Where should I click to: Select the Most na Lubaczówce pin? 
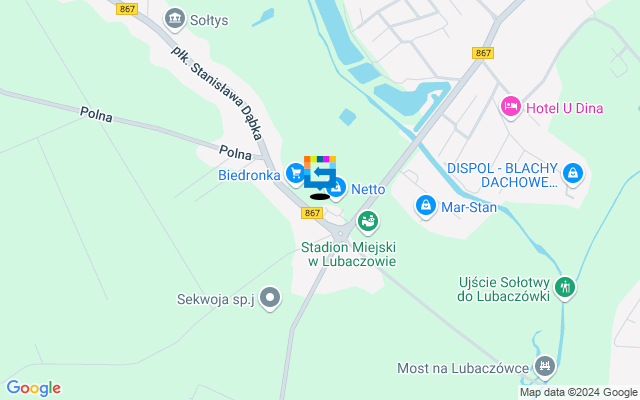(x=544, y=367)
